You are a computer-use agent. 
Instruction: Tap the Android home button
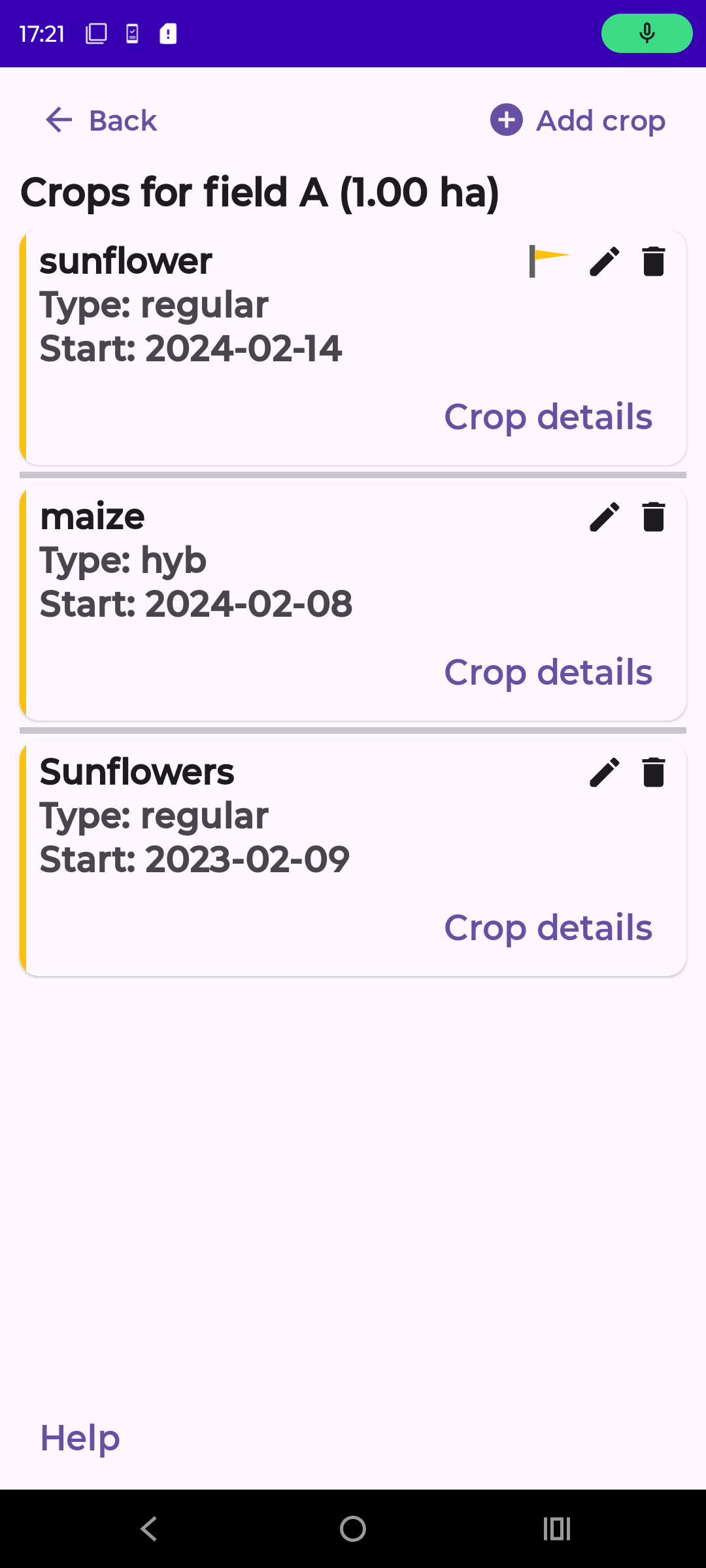[x=352, y=1528]
